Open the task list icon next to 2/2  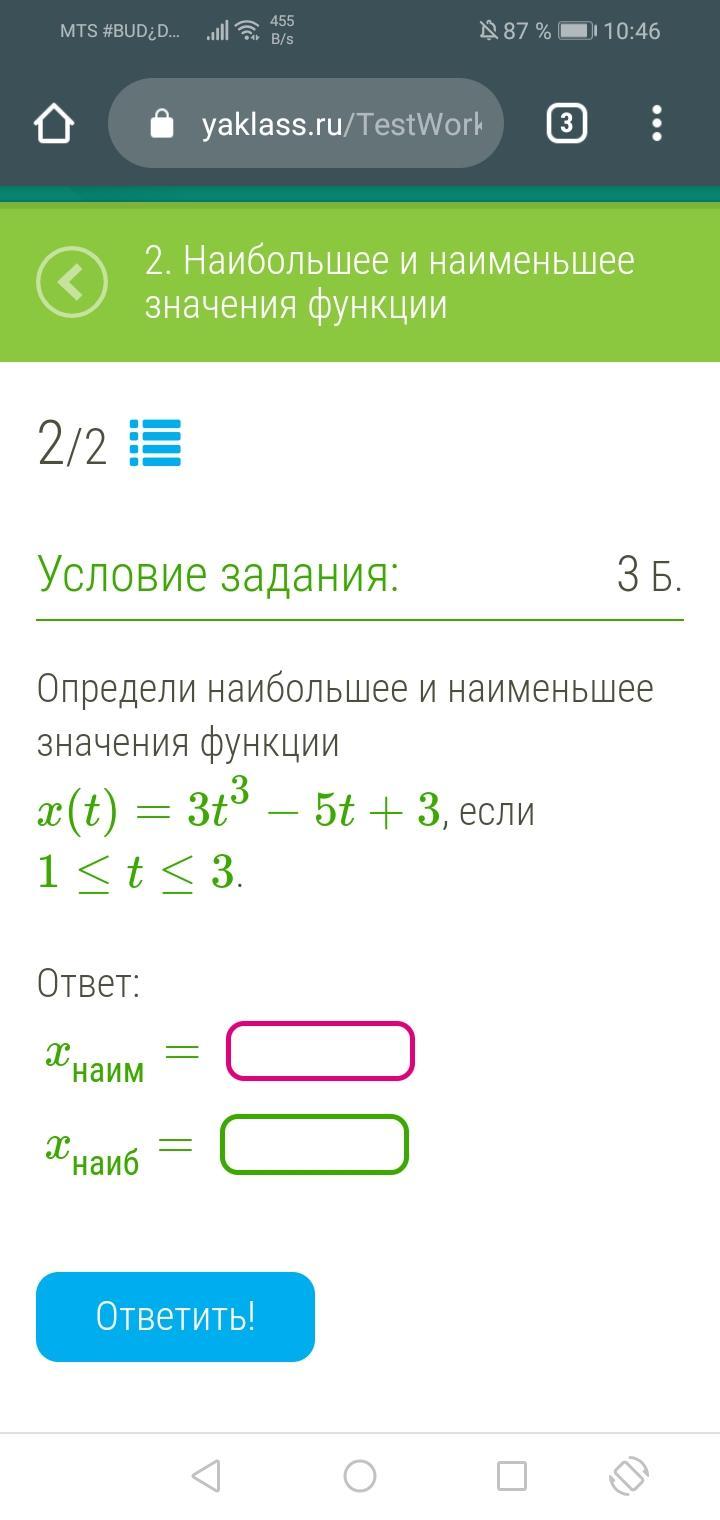tap(155, 443)
